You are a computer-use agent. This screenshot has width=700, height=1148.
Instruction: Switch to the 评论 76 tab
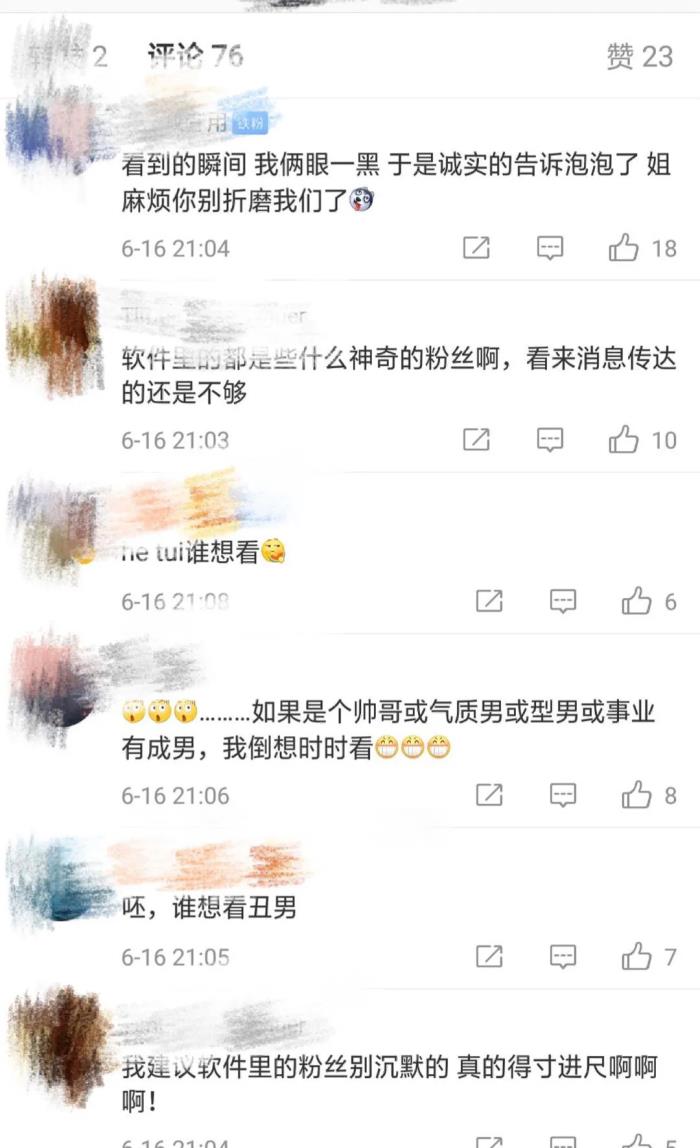tap(195, 55)
